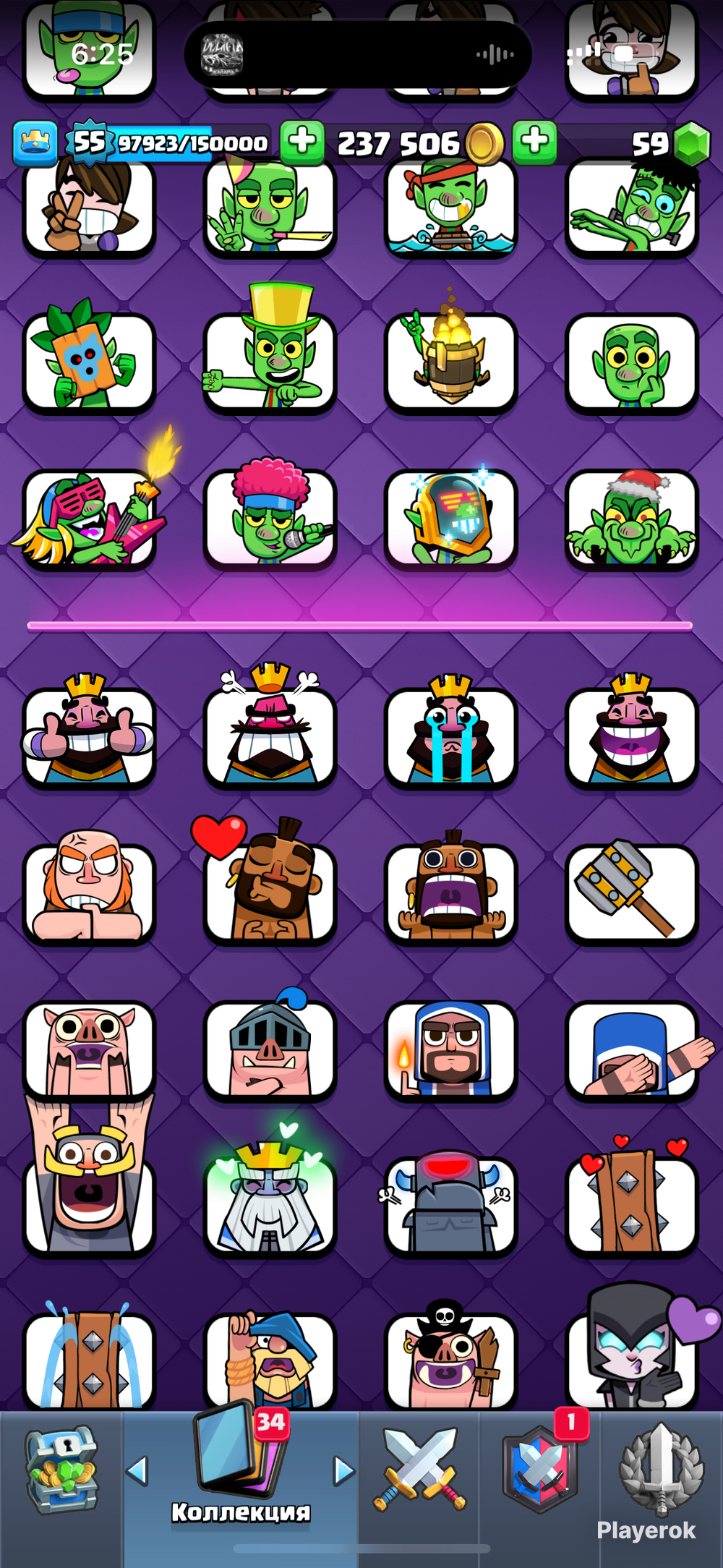723x1568 pixels.
Task: Buy gems with the plus beside gem counter
Action: 535,142
